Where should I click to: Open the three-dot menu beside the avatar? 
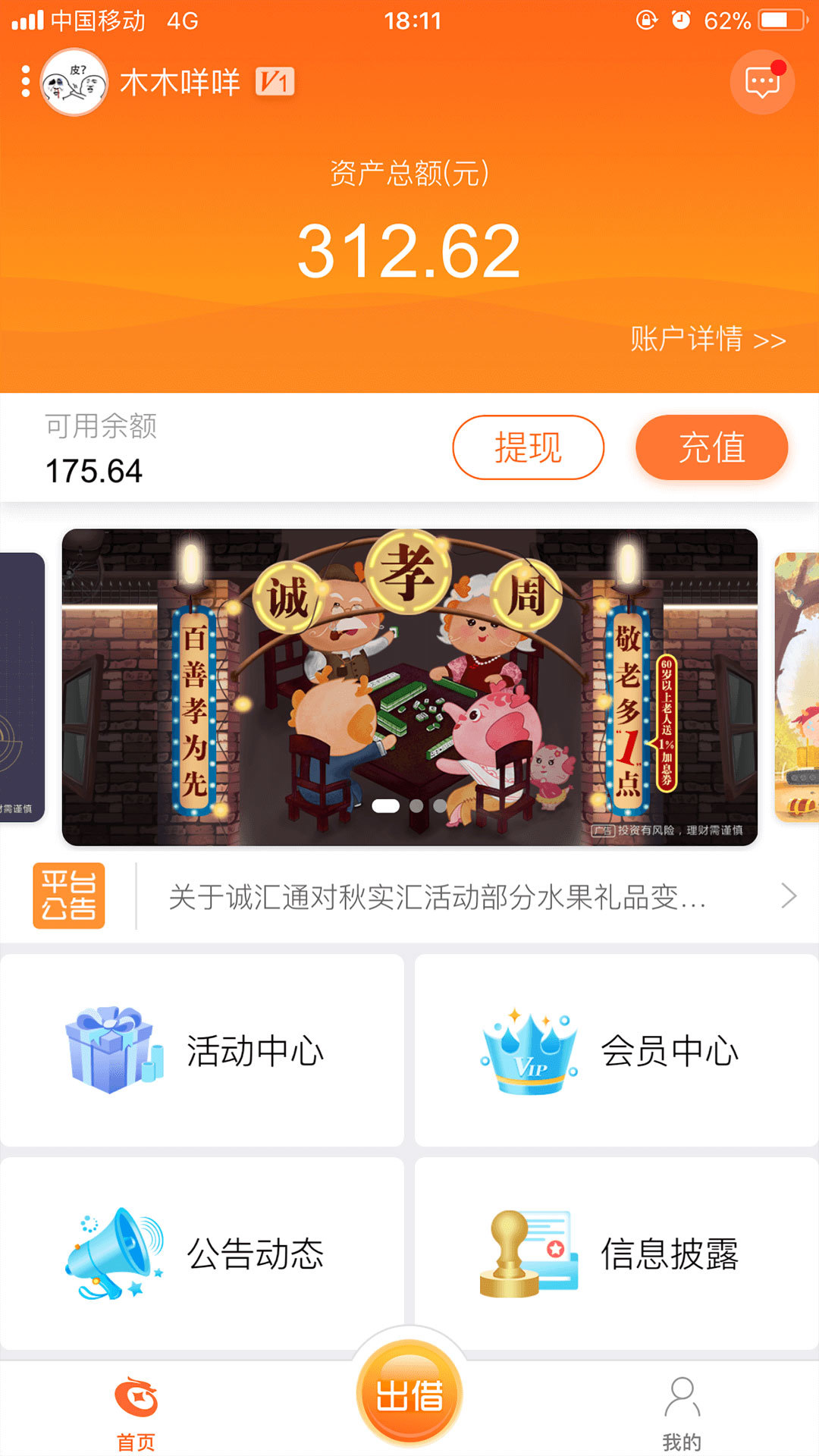25,81
